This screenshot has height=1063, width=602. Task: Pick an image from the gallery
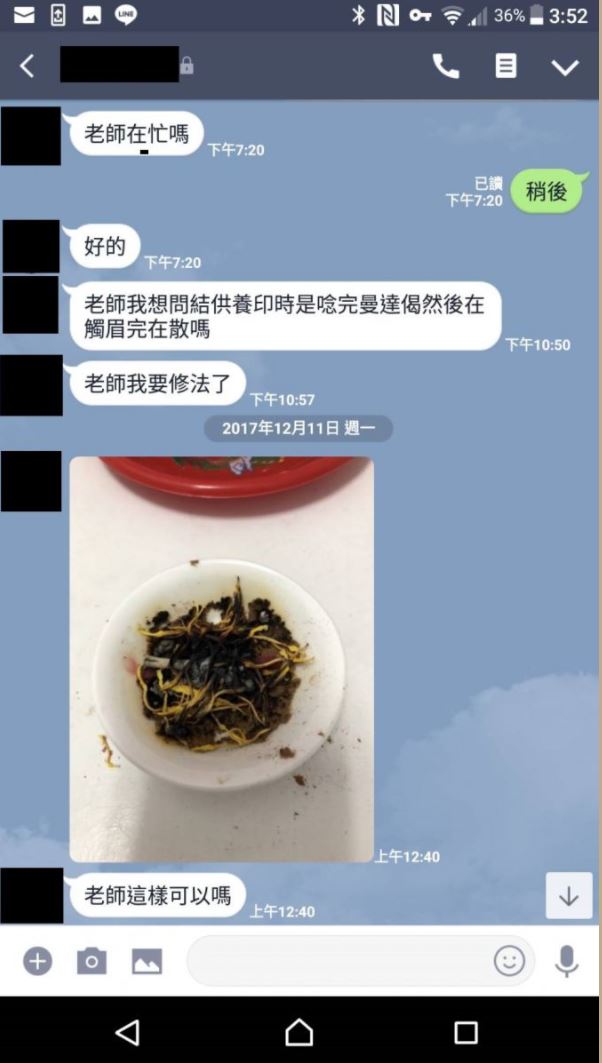[x=147, y=962]
